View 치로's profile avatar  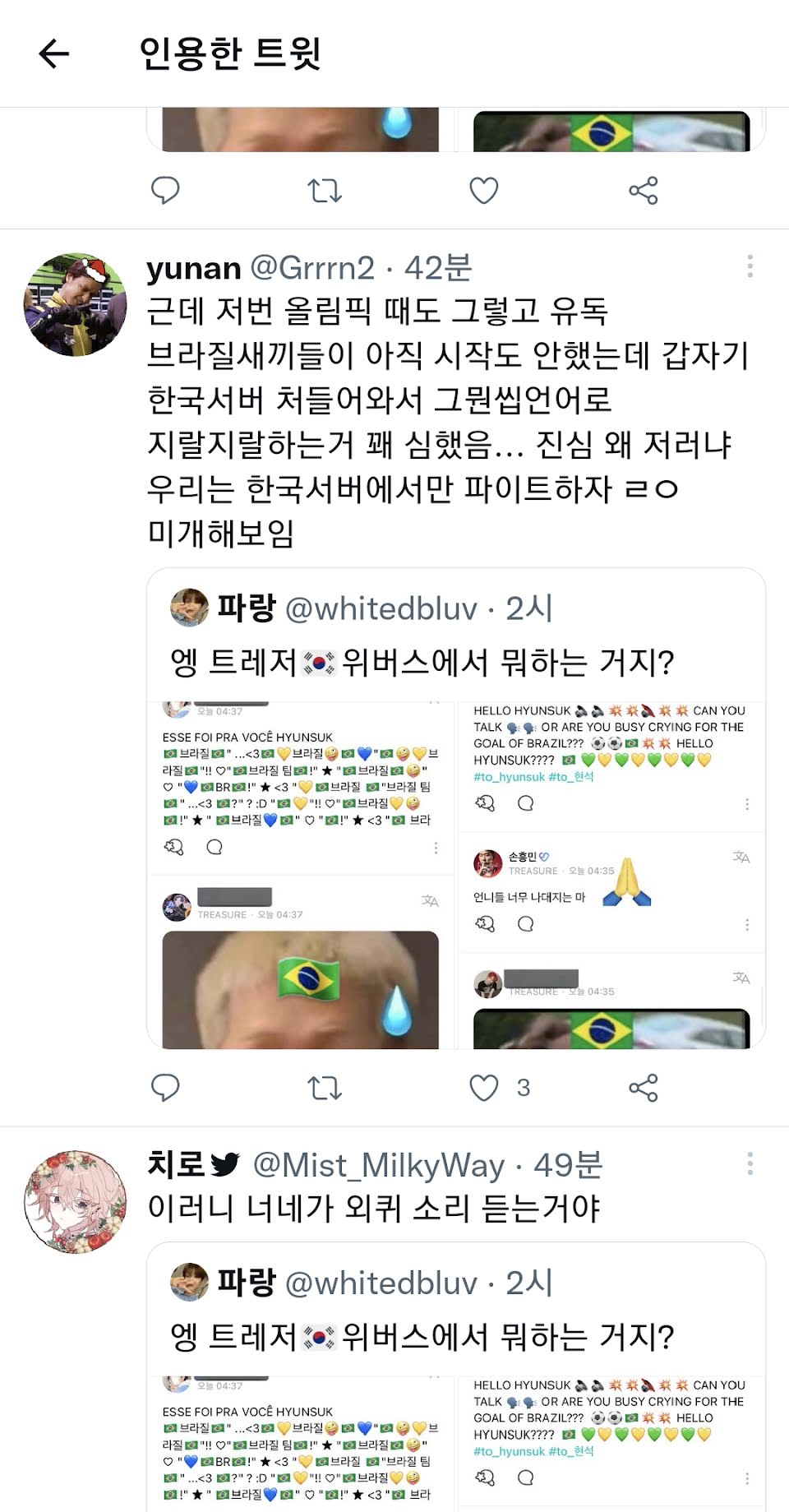(x=76, y=1201)
